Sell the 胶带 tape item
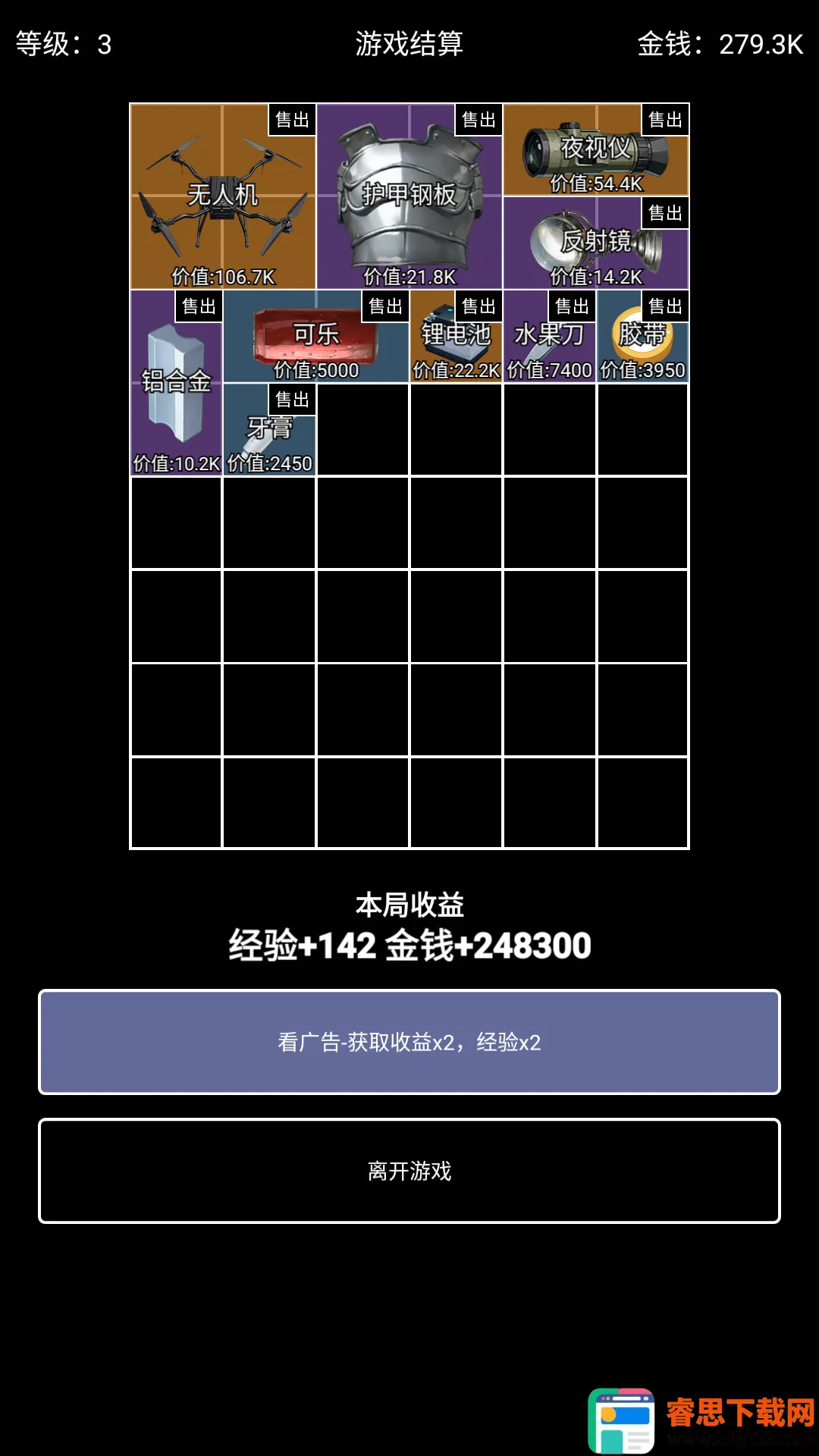Viewport: 819px width, 1456px height. tap(666, 307)
